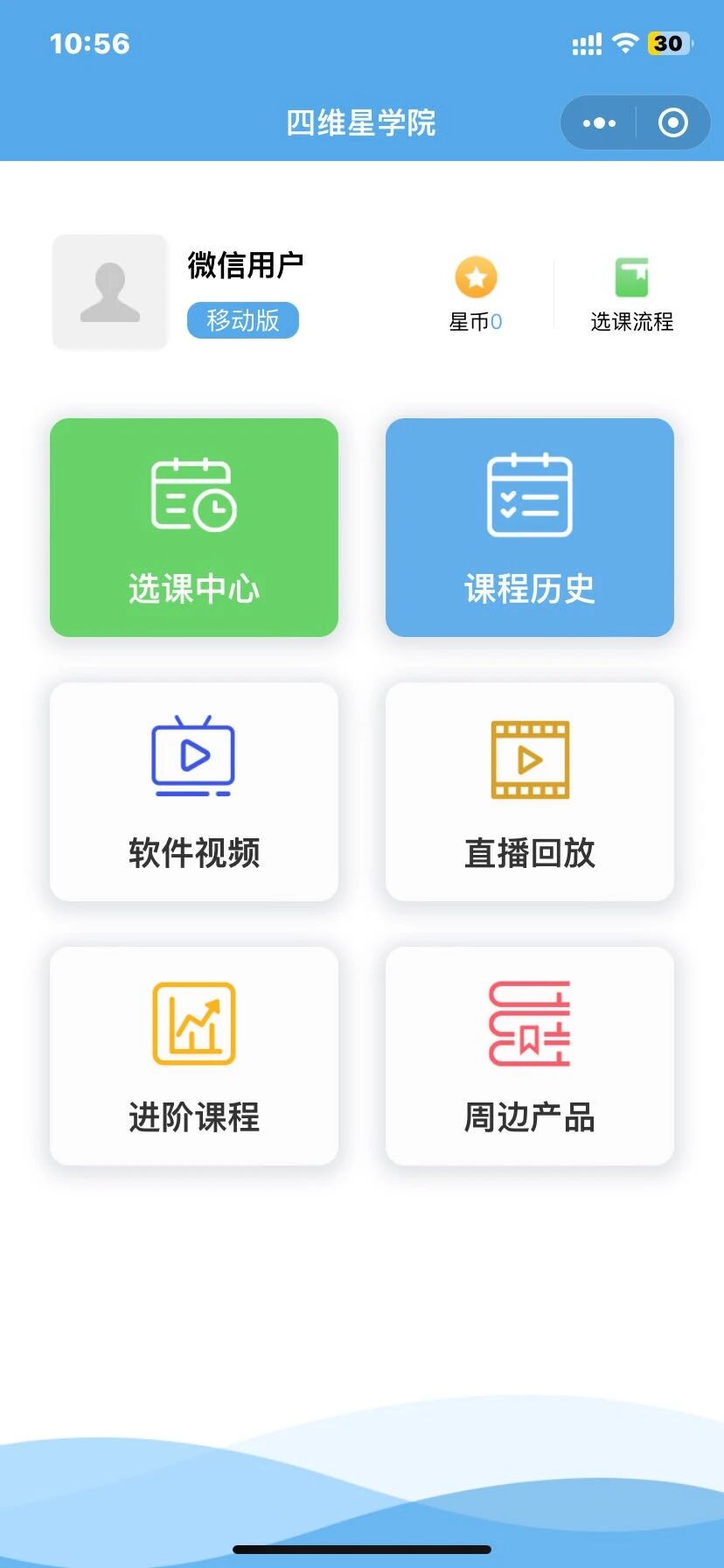
Task: Open 直播回放 section
Action: click(530, 792)
